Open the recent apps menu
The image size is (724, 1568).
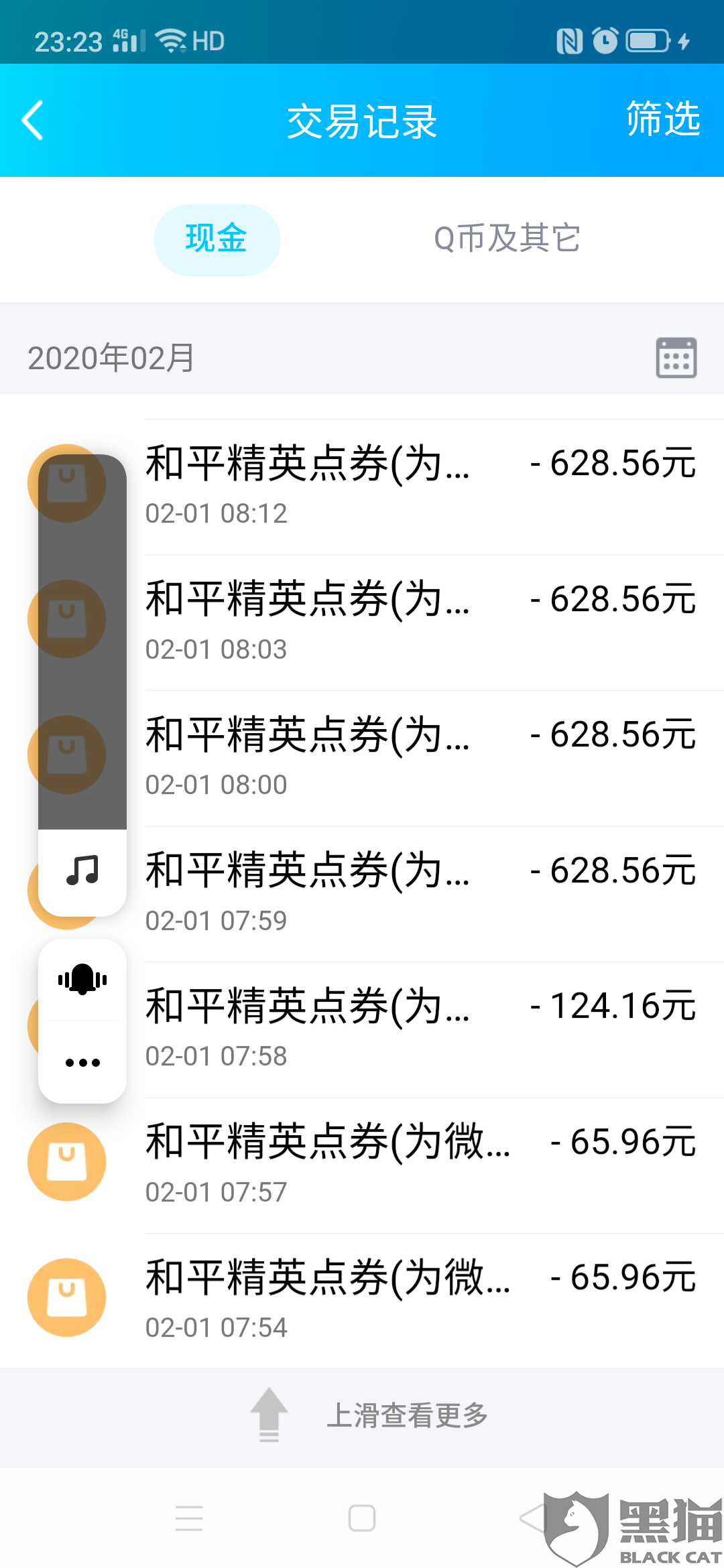click(x=189, y=1518)
